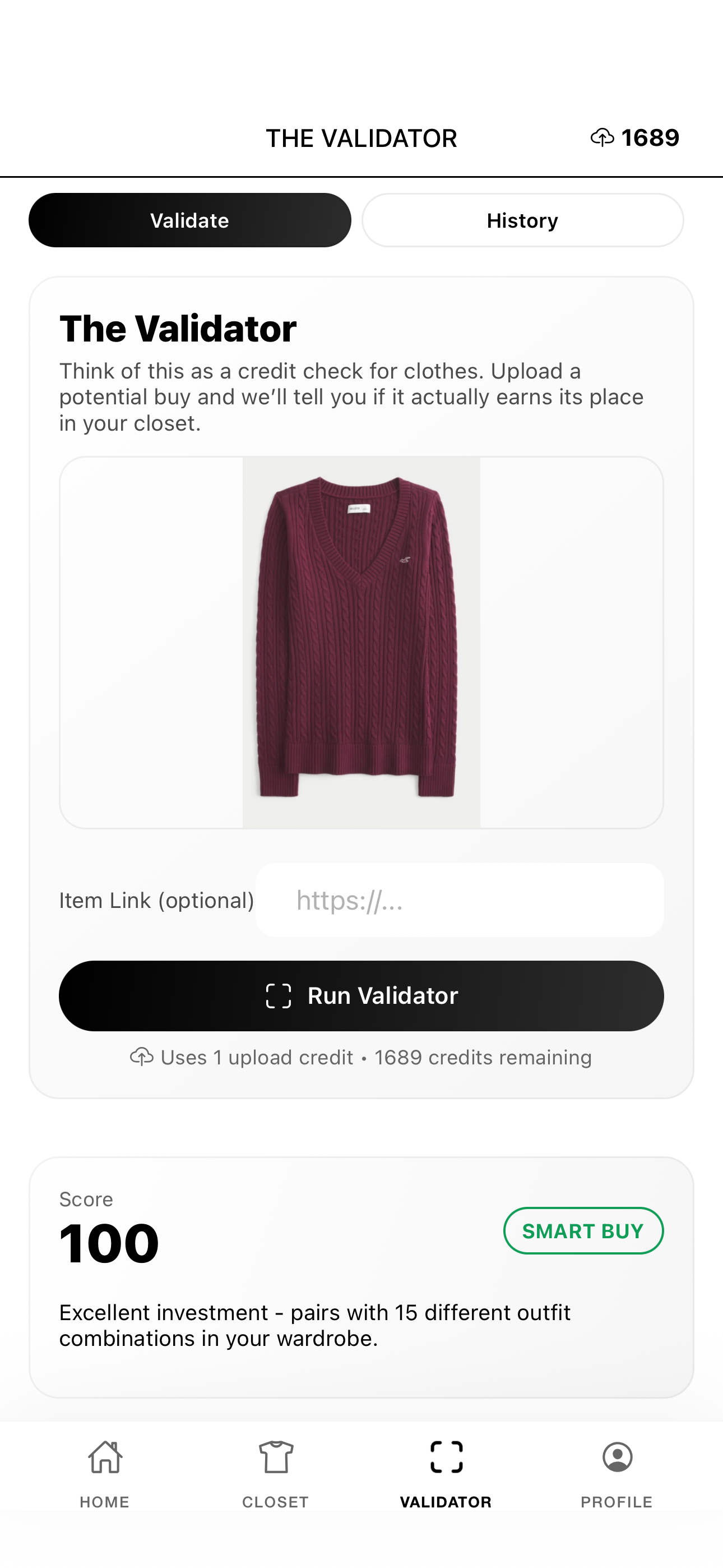Tap the 1689 credits counter in header
The width and height of the screenshot is (723, 1568).
pyautogui.click(x=649, y=137)
